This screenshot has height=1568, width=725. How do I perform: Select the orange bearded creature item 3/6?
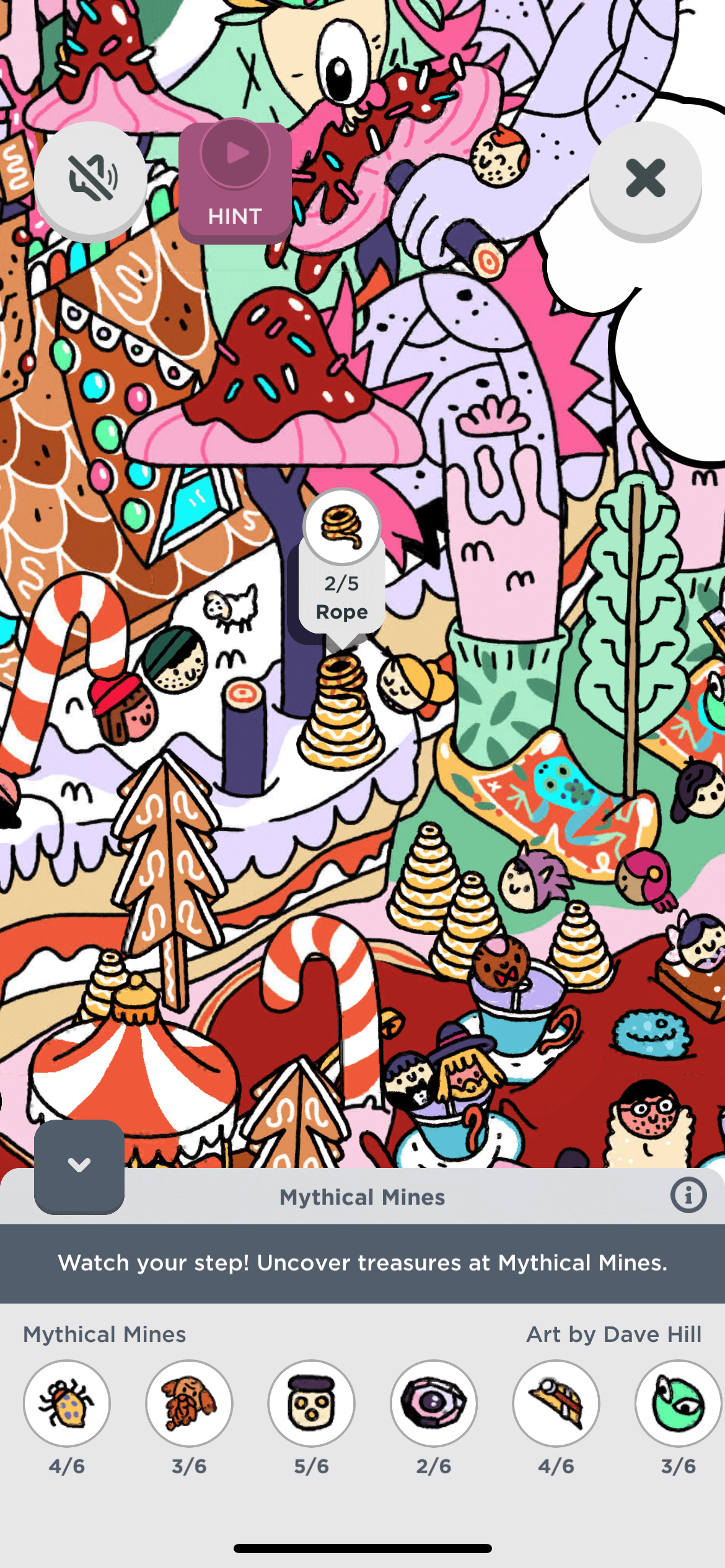click(x=189, y=1403)
